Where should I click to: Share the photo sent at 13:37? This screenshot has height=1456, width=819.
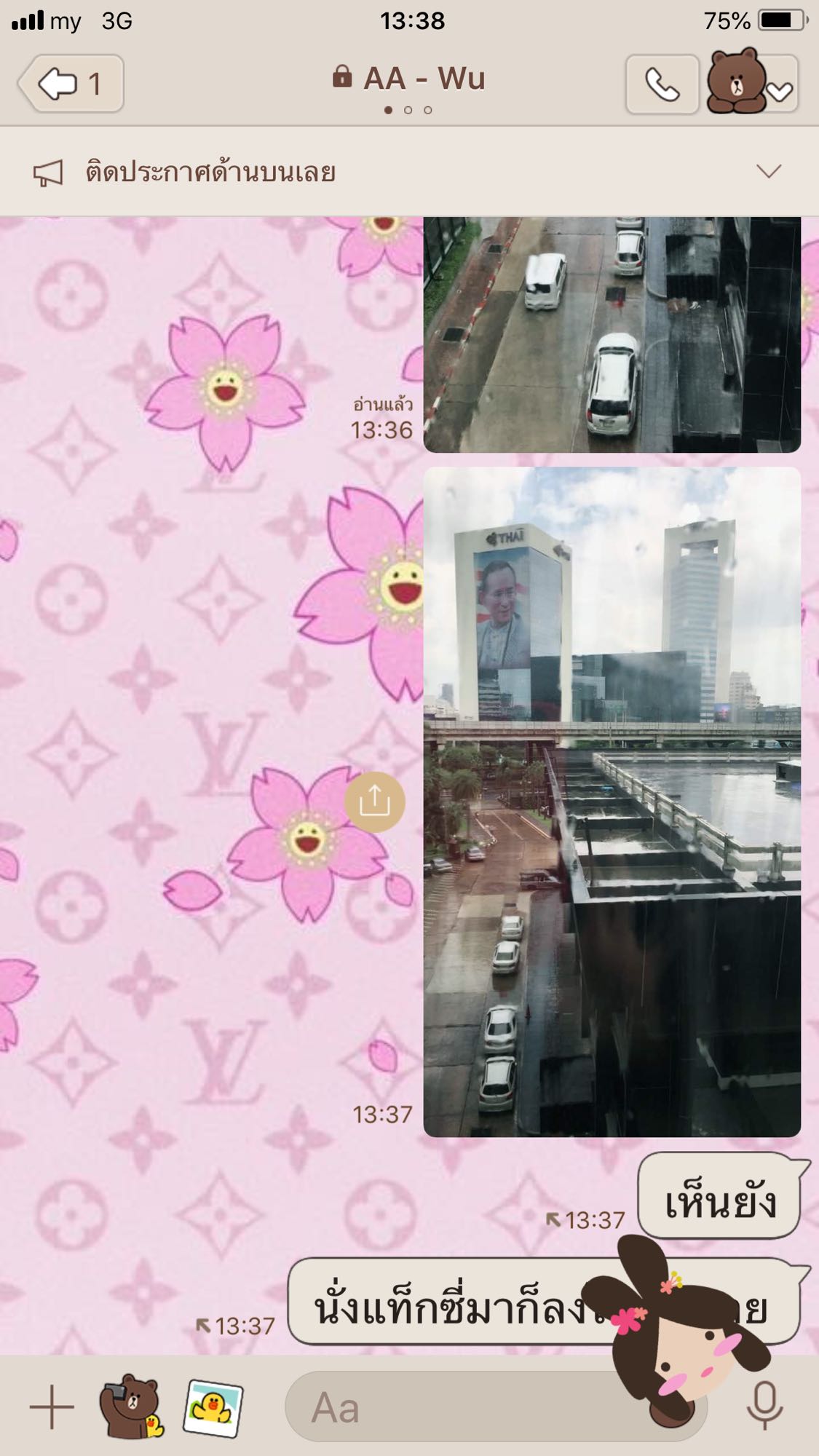point(375,802)
